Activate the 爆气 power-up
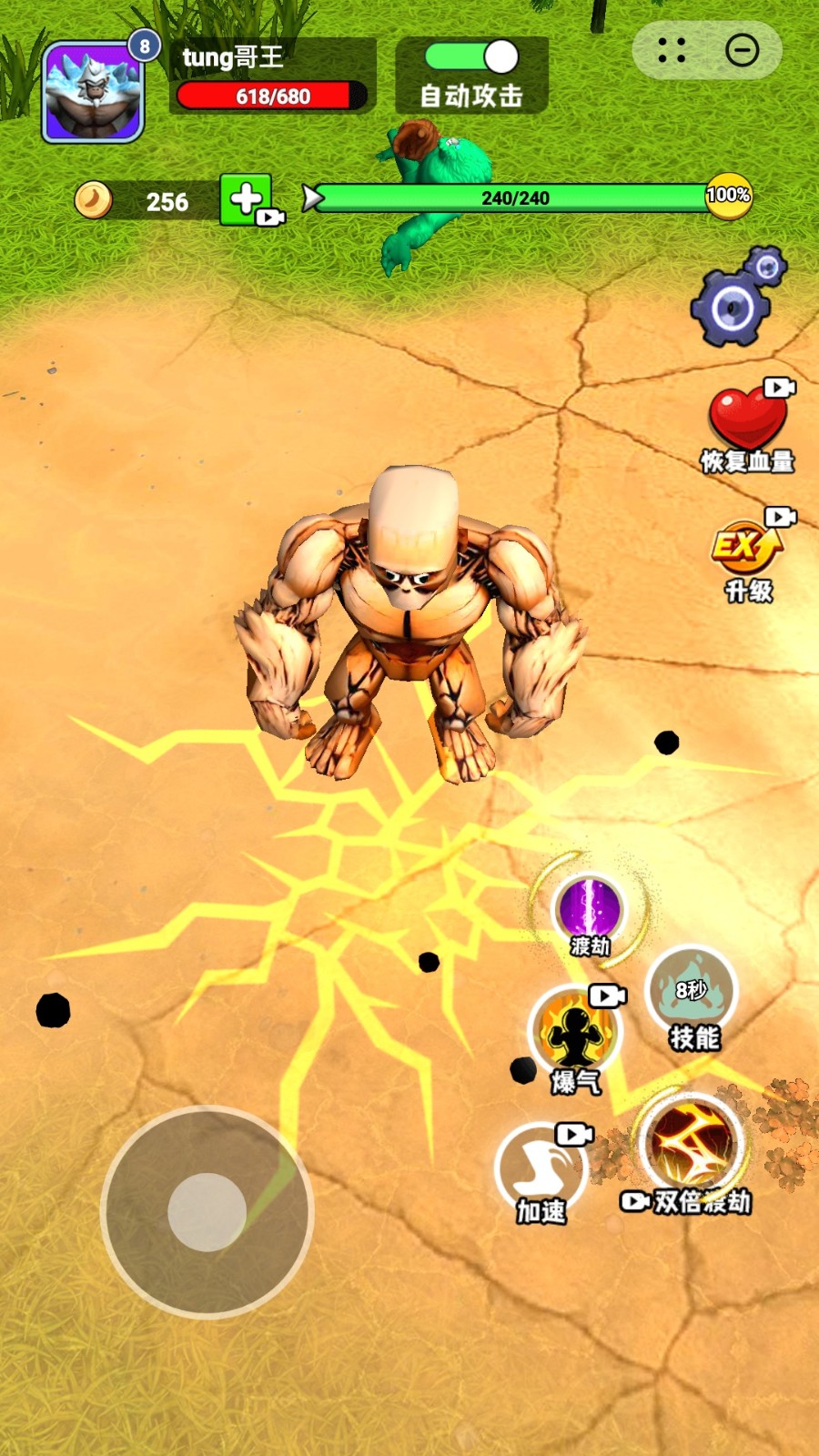819x1456 pixels. (x=574, y=1036)
